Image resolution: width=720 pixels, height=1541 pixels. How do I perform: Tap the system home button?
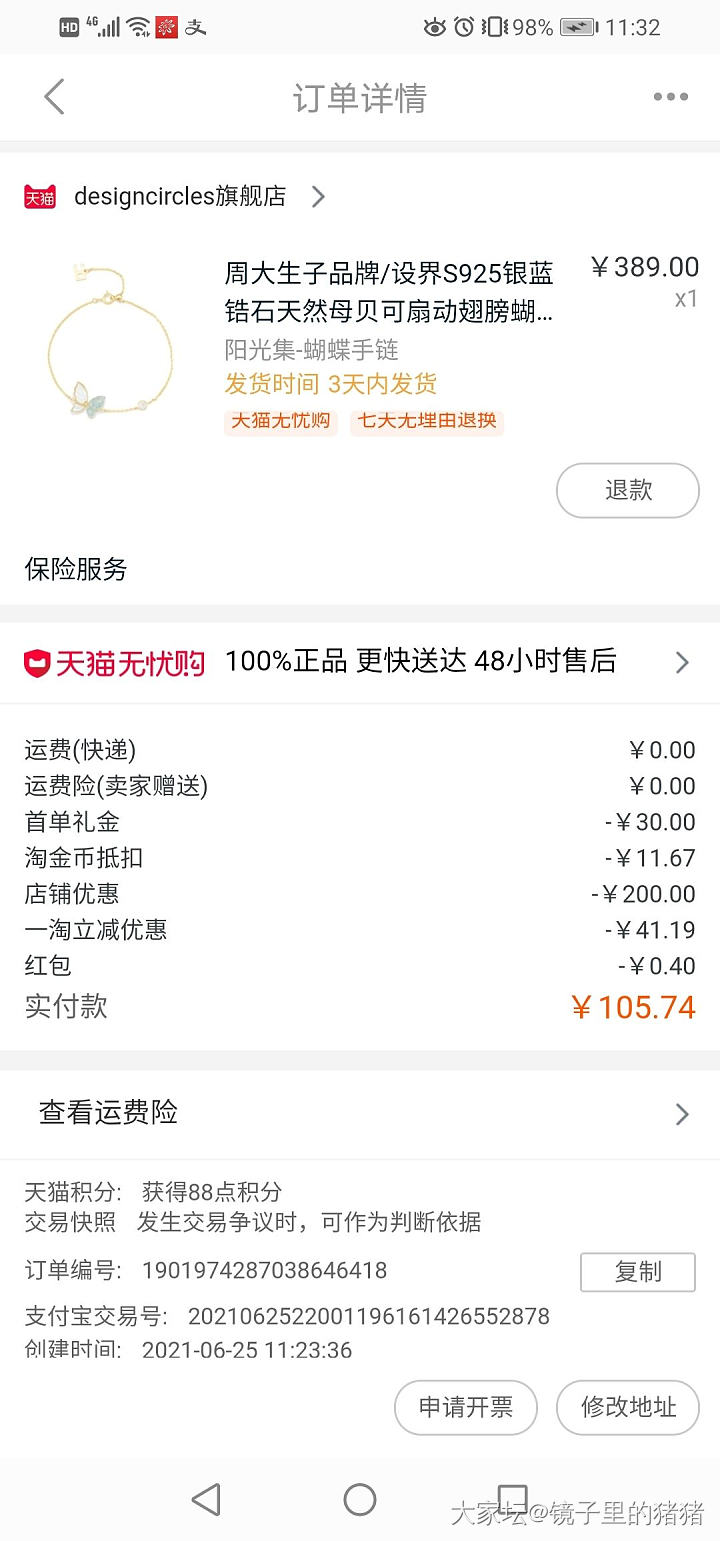click(360, 1499)
